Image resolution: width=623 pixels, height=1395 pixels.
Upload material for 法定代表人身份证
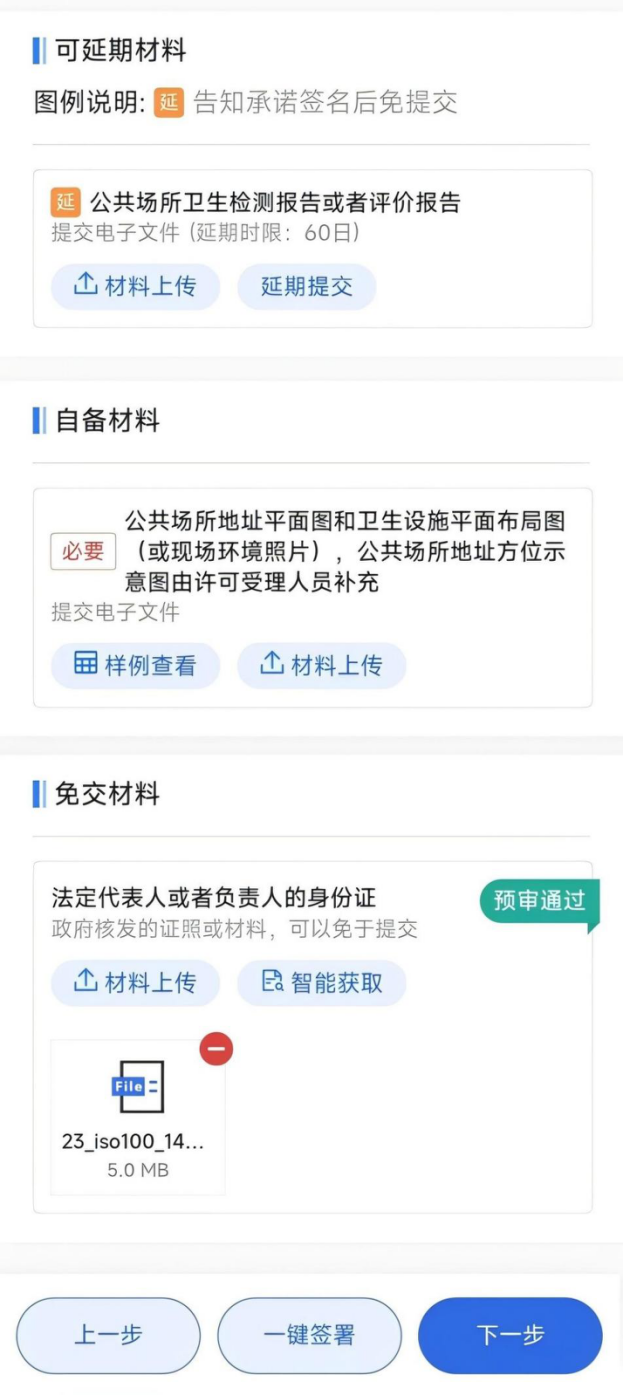pos(135,983)
